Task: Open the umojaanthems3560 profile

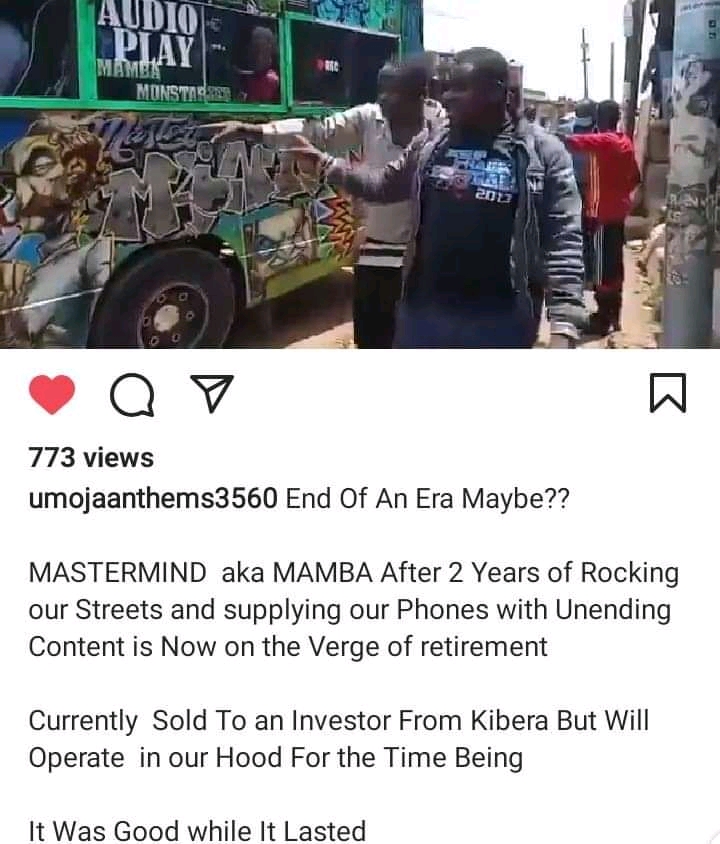Action: [153, 500]
